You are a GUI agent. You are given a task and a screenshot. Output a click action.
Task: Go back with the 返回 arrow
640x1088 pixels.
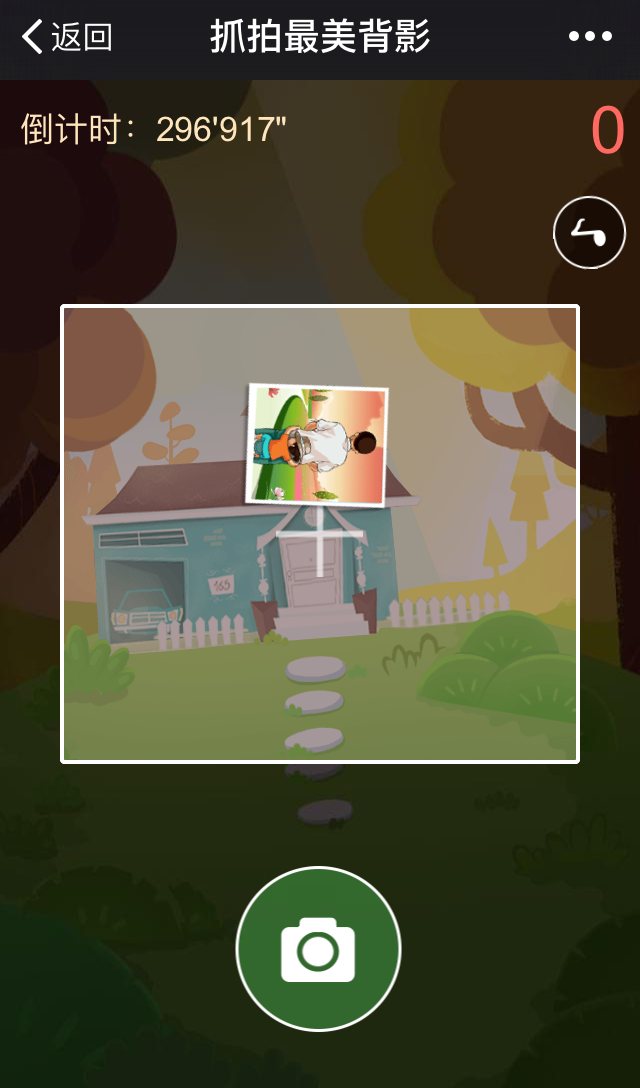(66, 38)
